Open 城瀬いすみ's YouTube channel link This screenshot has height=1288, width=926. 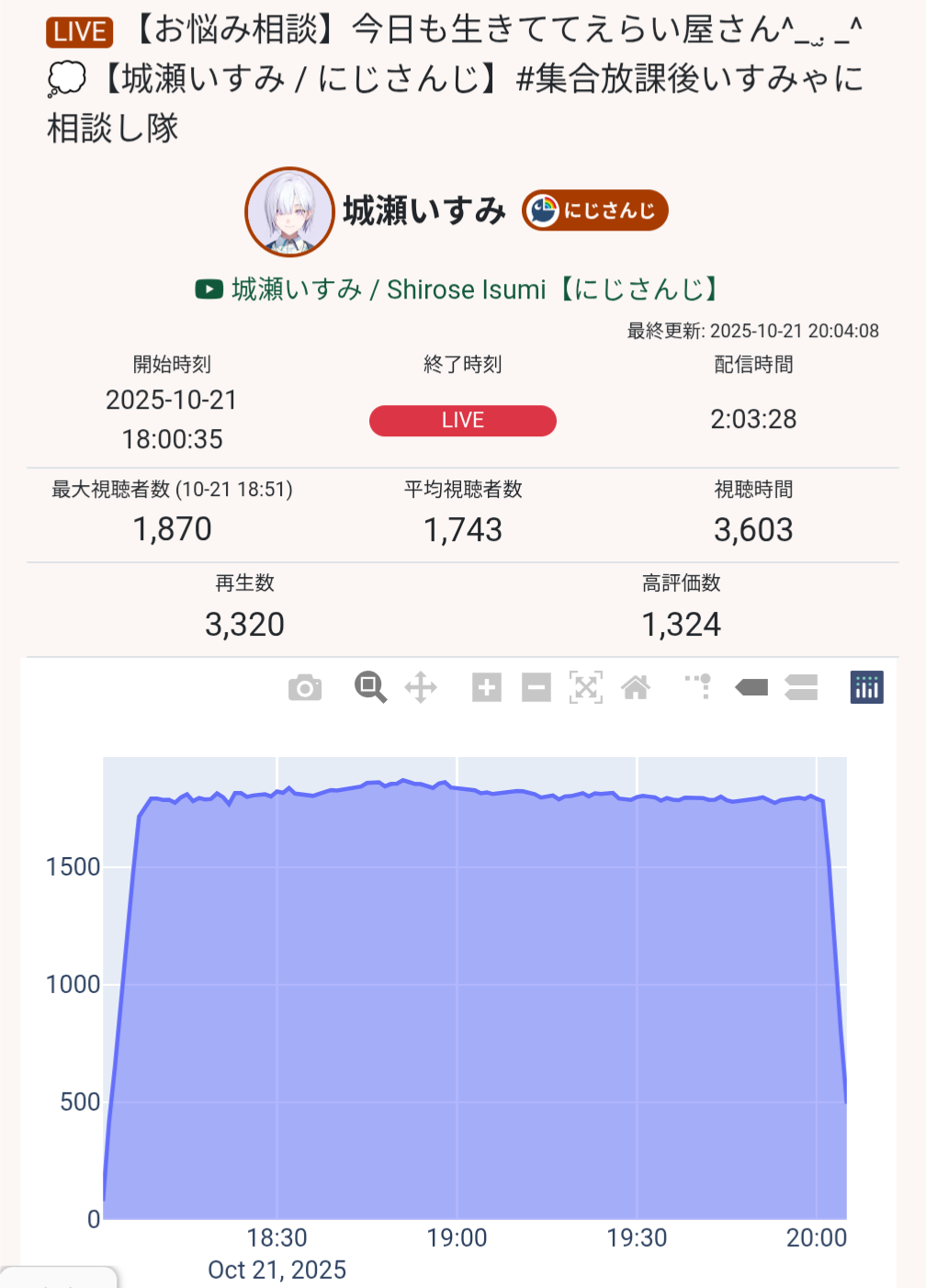462,289
